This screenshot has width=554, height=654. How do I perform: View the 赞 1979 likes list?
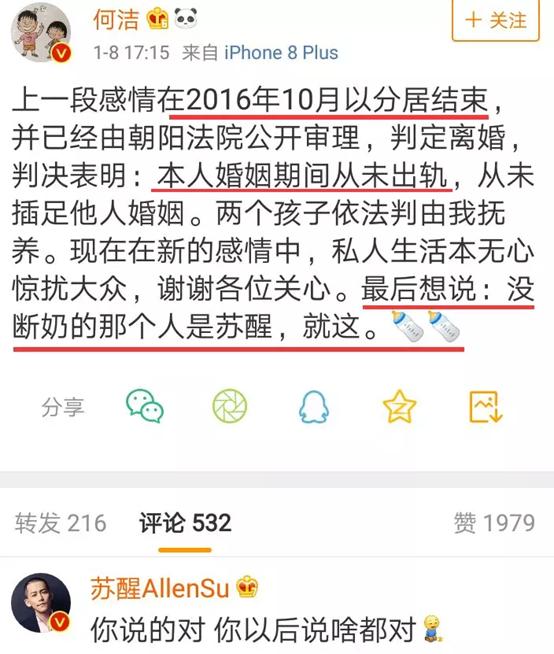click(x=494, y=523)
